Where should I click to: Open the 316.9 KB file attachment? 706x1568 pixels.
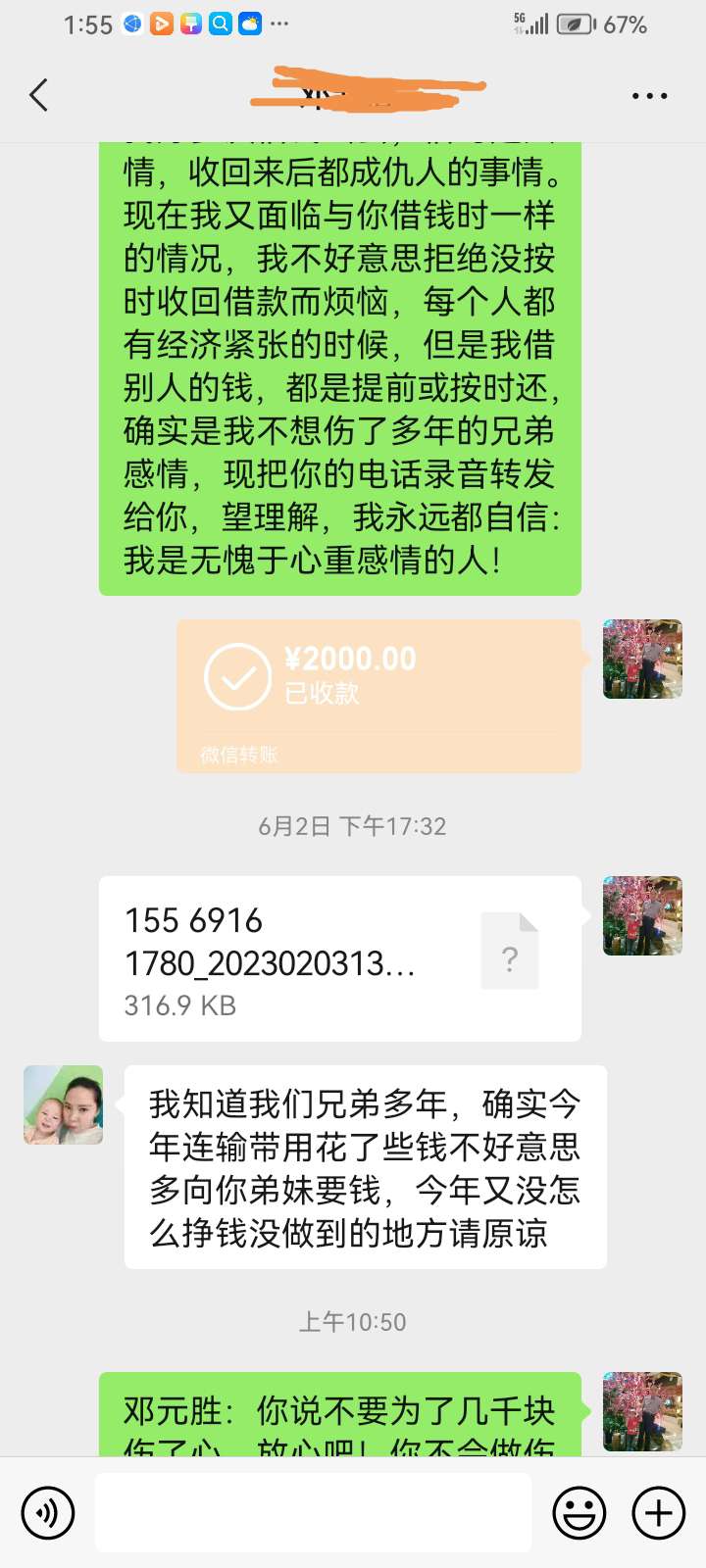[339, 958]
